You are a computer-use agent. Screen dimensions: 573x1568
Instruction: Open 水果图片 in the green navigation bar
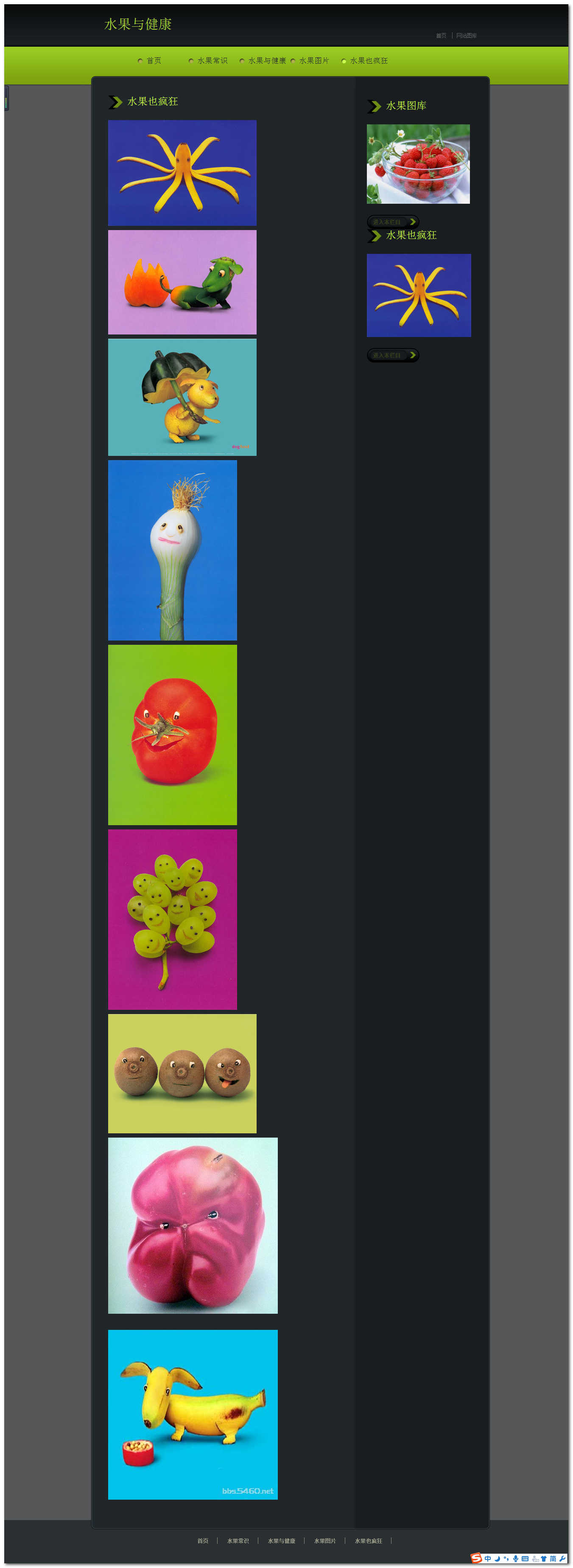[x=314, y=61]
